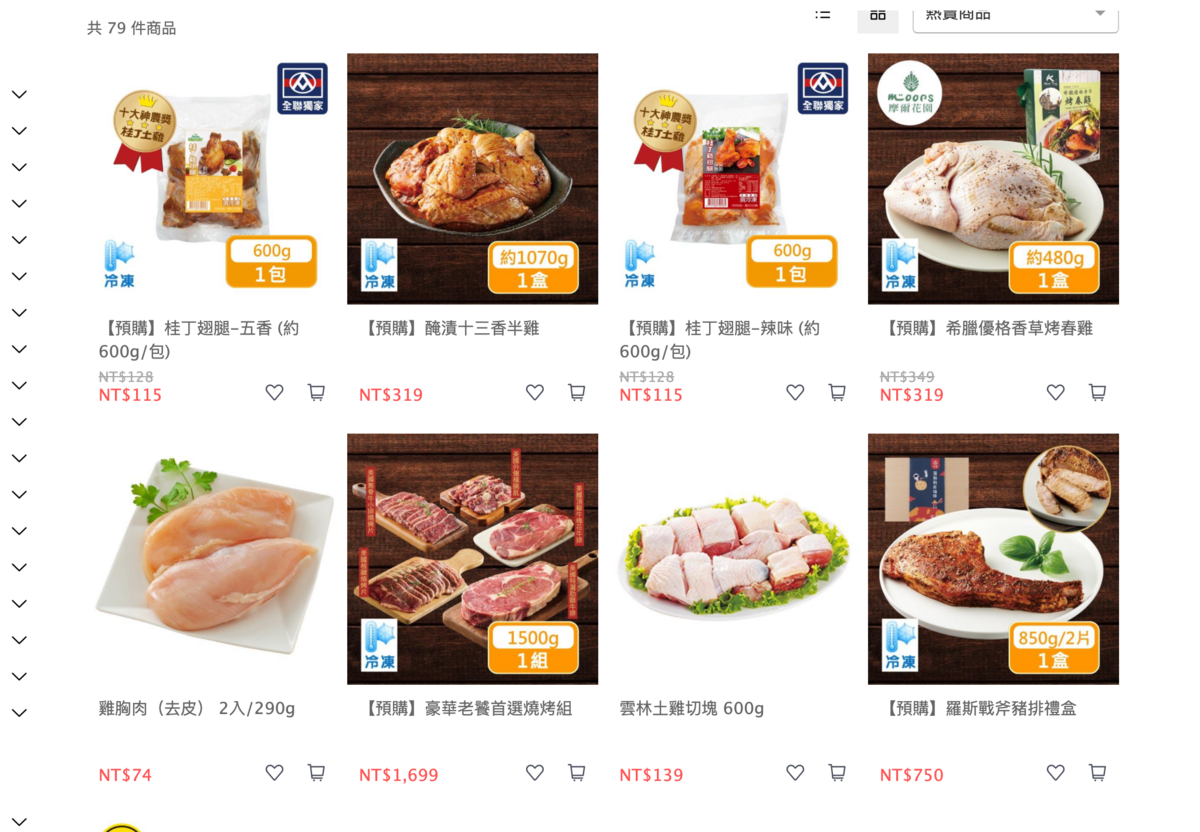
Task: Add 雲林土雞切塊 to shopping cart
Action: click(837, 772)
